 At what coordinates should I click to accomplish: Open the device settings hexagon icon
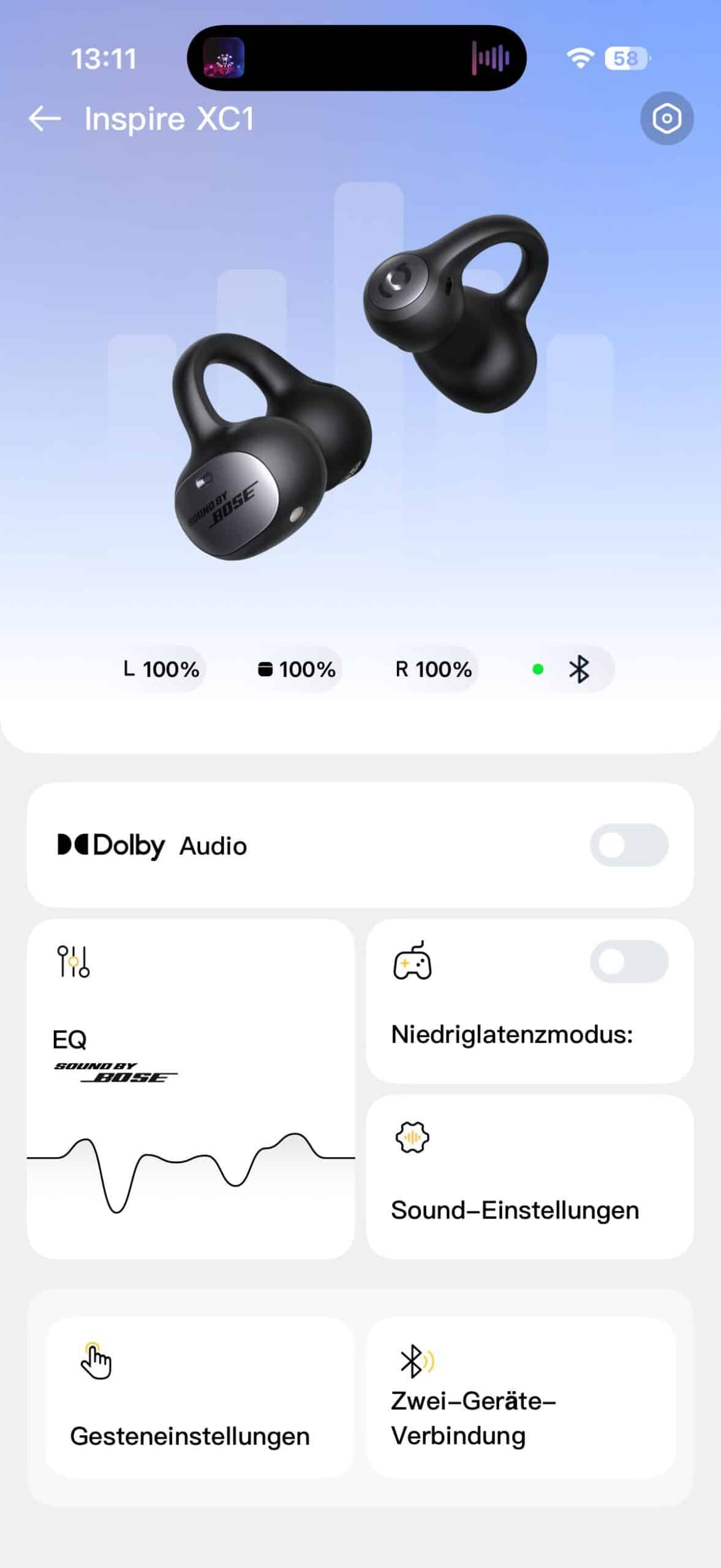pos(666,118)
